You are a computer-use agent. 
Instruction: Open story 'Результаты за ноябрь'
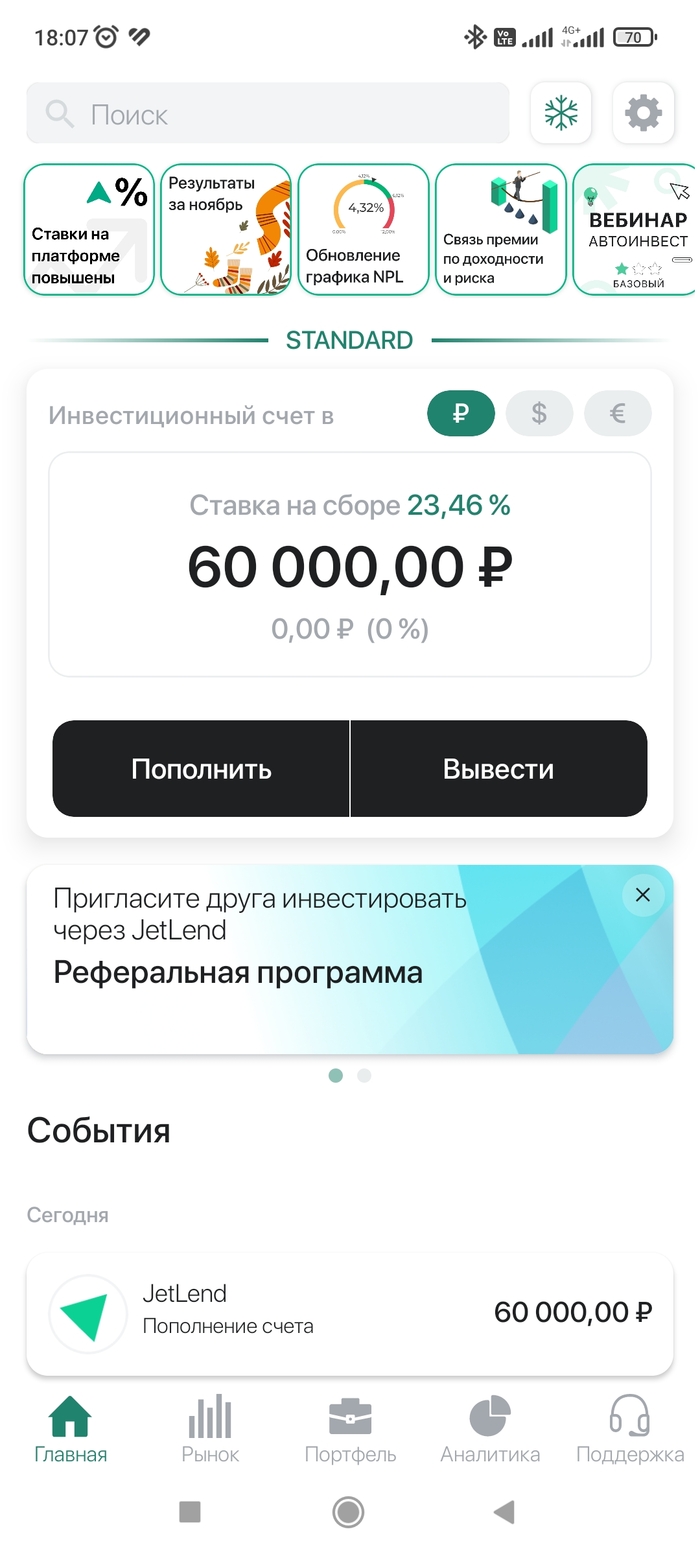click(x=226, y=230)
